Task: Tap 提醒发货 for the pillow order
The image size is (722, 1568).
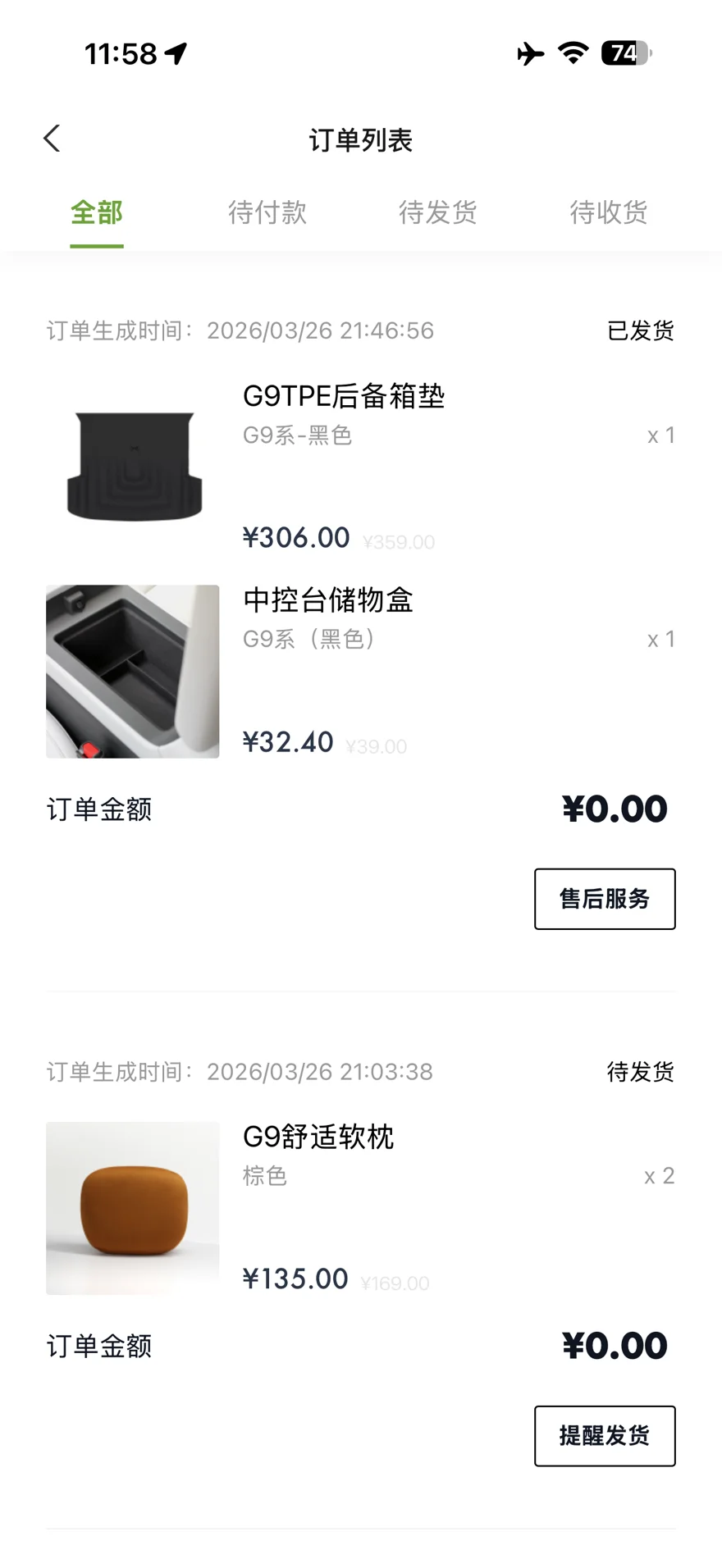Action: [x=605, y=1436]
